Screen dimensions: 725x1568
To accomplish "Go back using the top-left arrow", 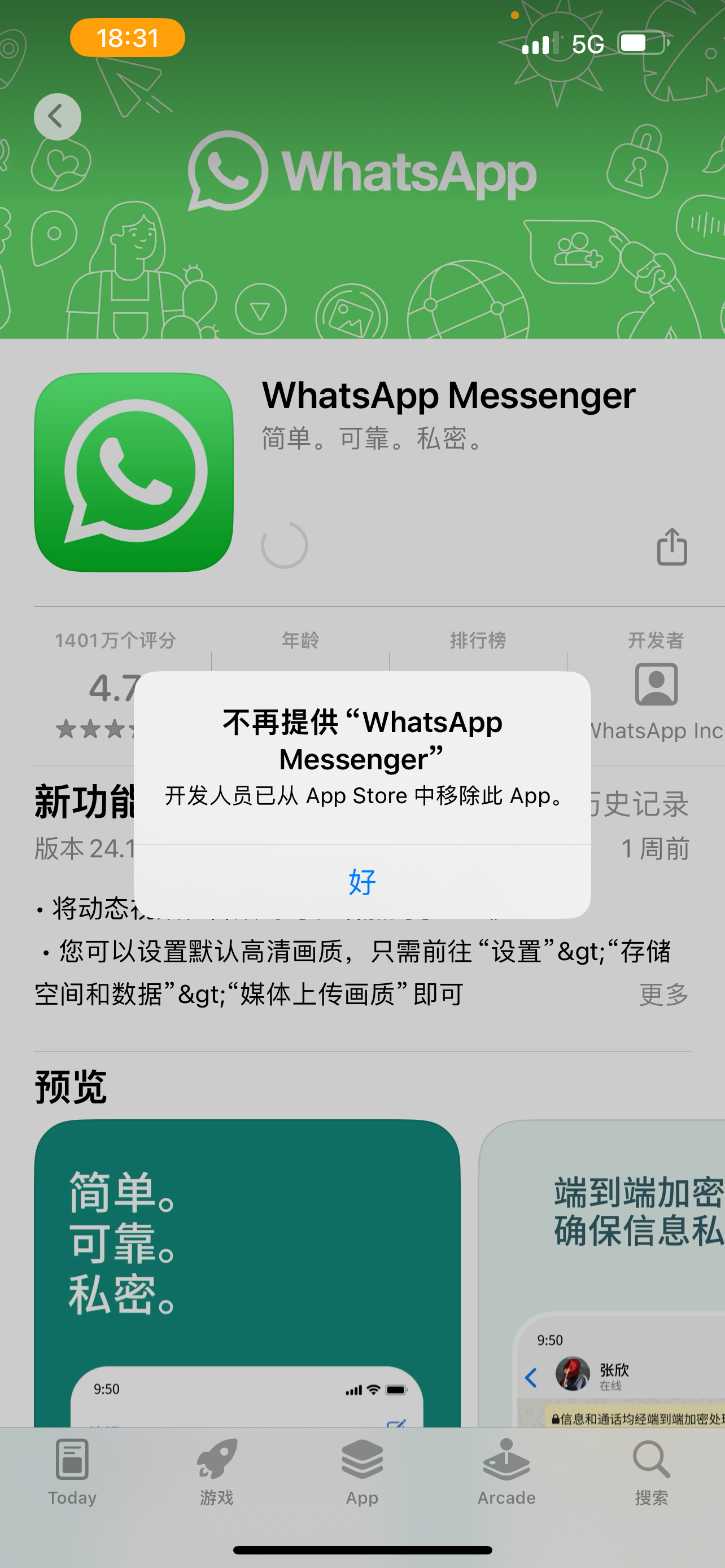I will point(57,117).
